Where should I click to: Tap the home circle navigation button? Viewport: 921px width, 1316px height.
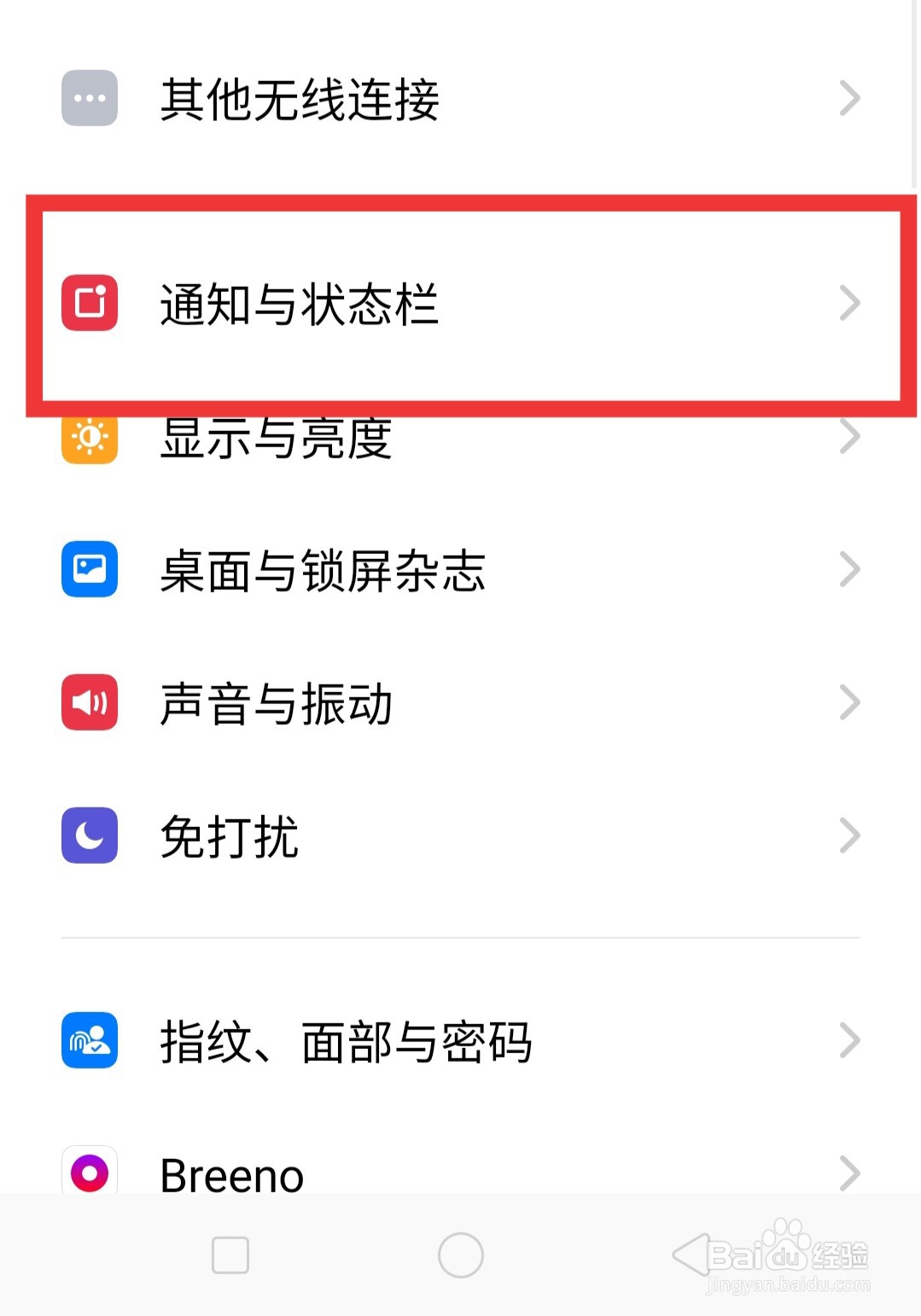(460, 1256)
